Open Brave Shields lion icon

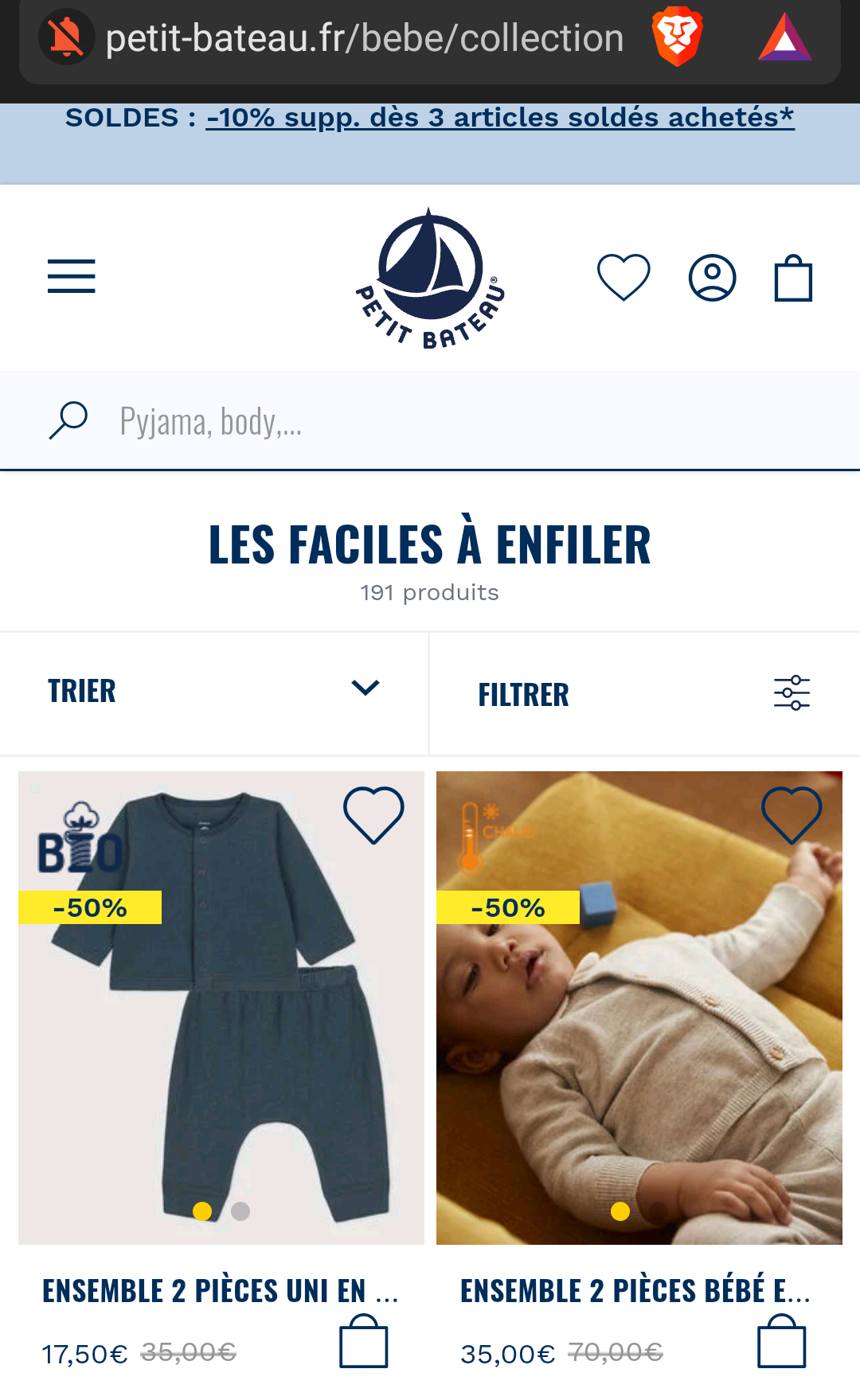coord(677,37)
